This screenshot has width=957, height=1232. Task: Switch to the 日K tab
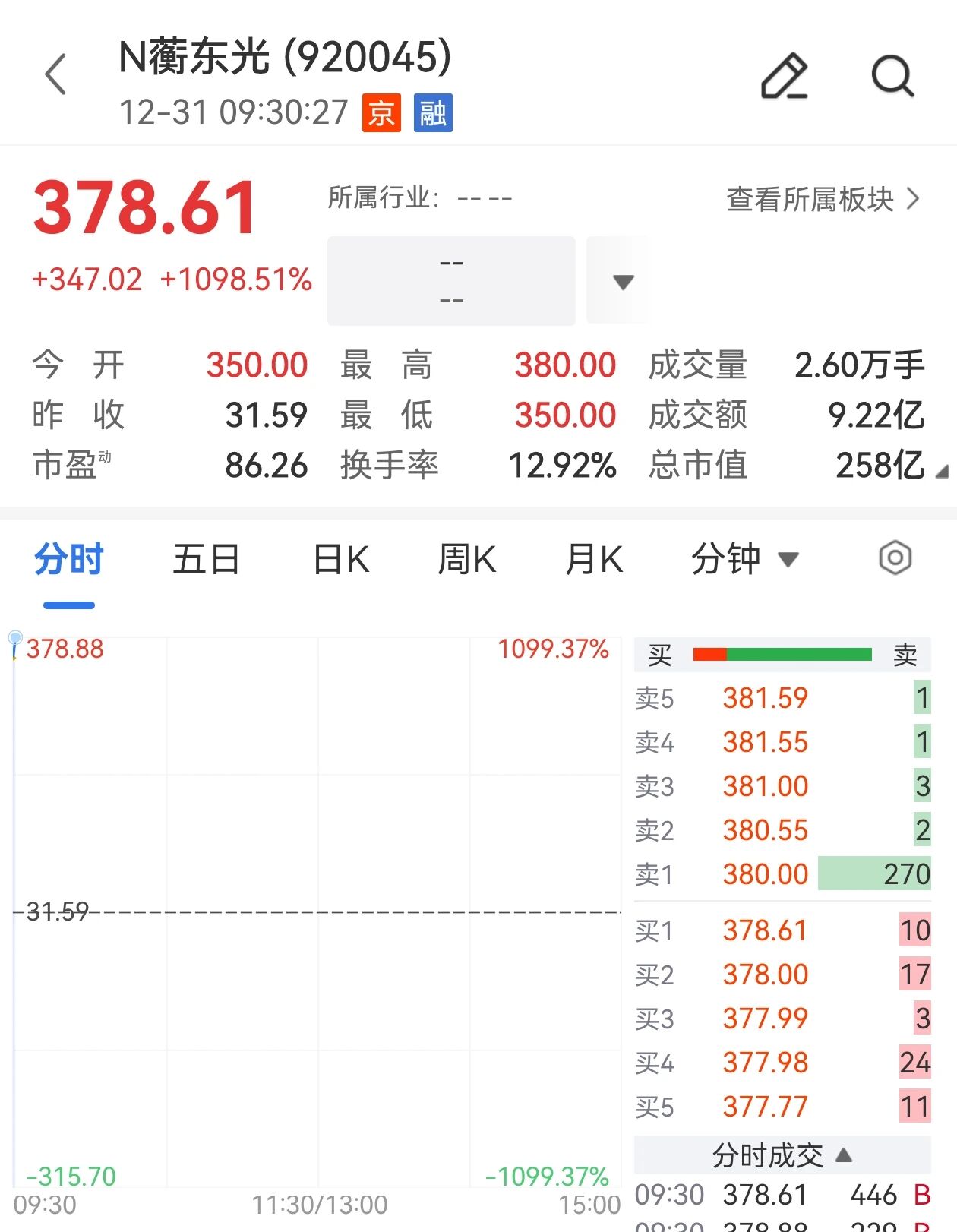click(x=341, y=561)
